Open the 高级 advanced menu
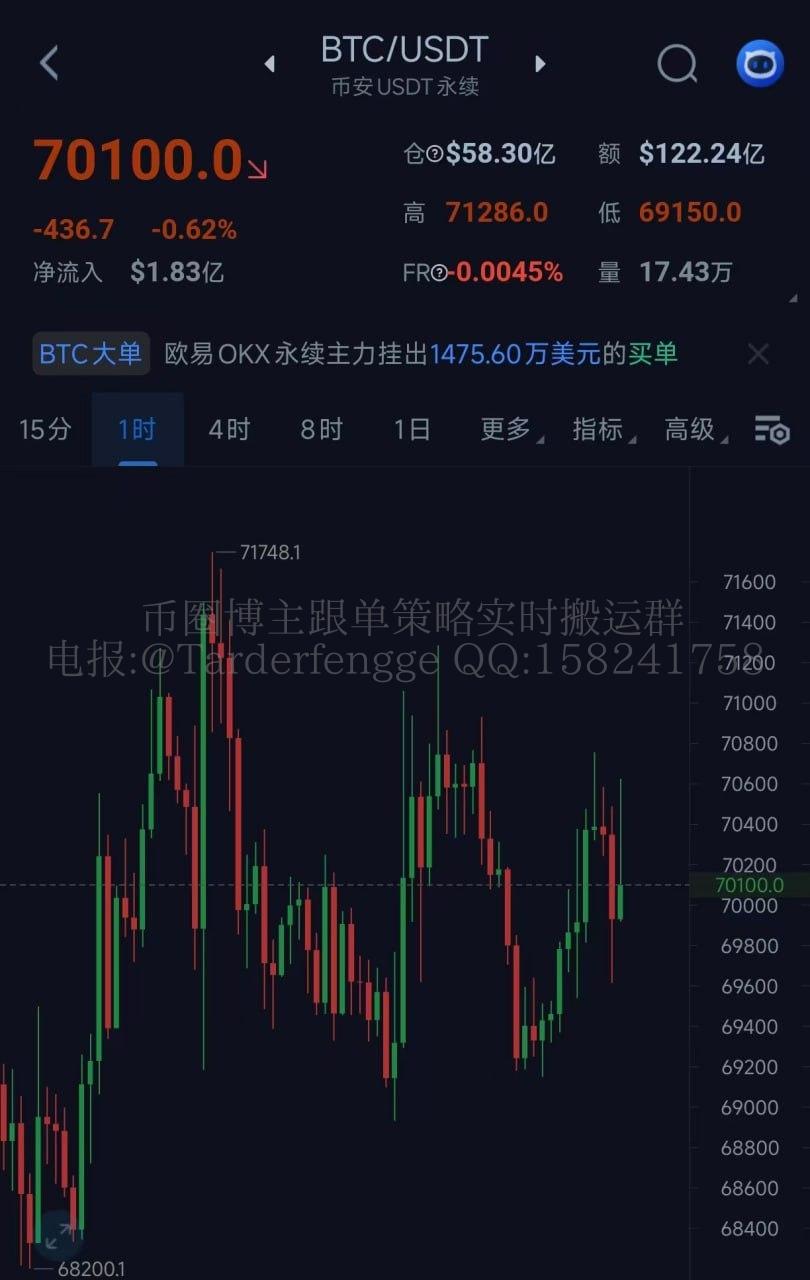 (694, 430)
